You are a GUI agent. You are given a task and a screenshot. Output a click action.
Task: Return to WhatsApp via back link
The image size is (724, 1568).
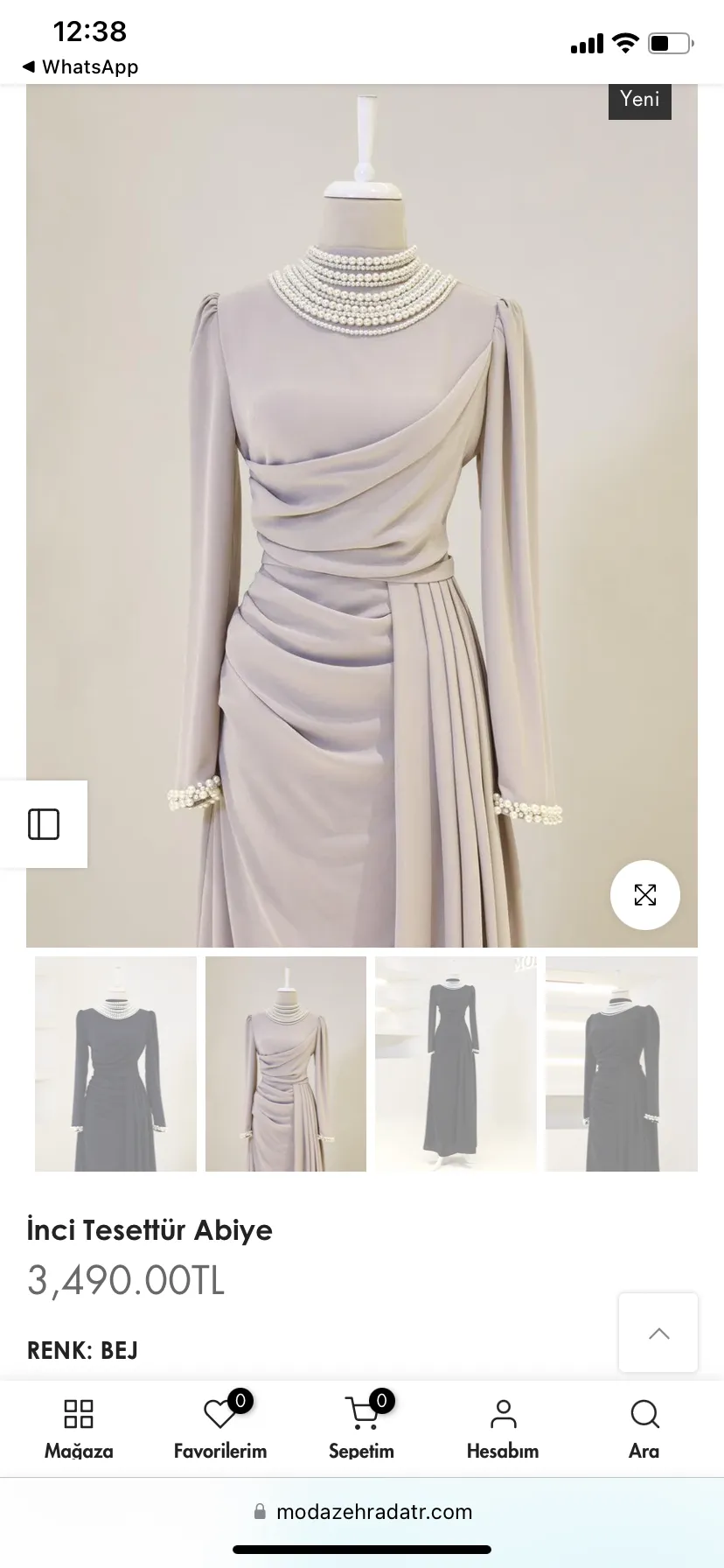click(80, 66)
